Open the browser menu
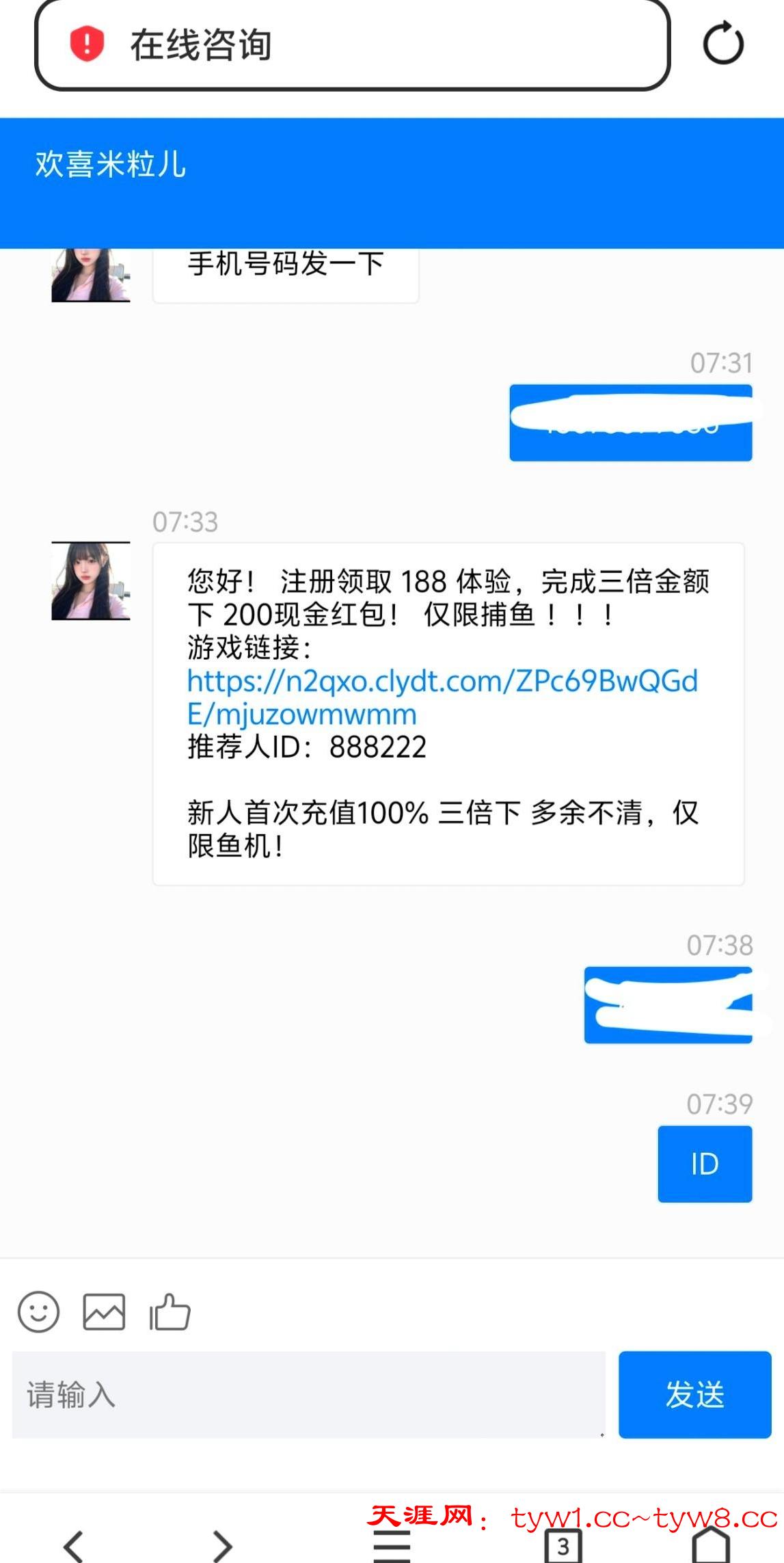Viewport: 784px width, 1563px height. tap(392, 1547)
